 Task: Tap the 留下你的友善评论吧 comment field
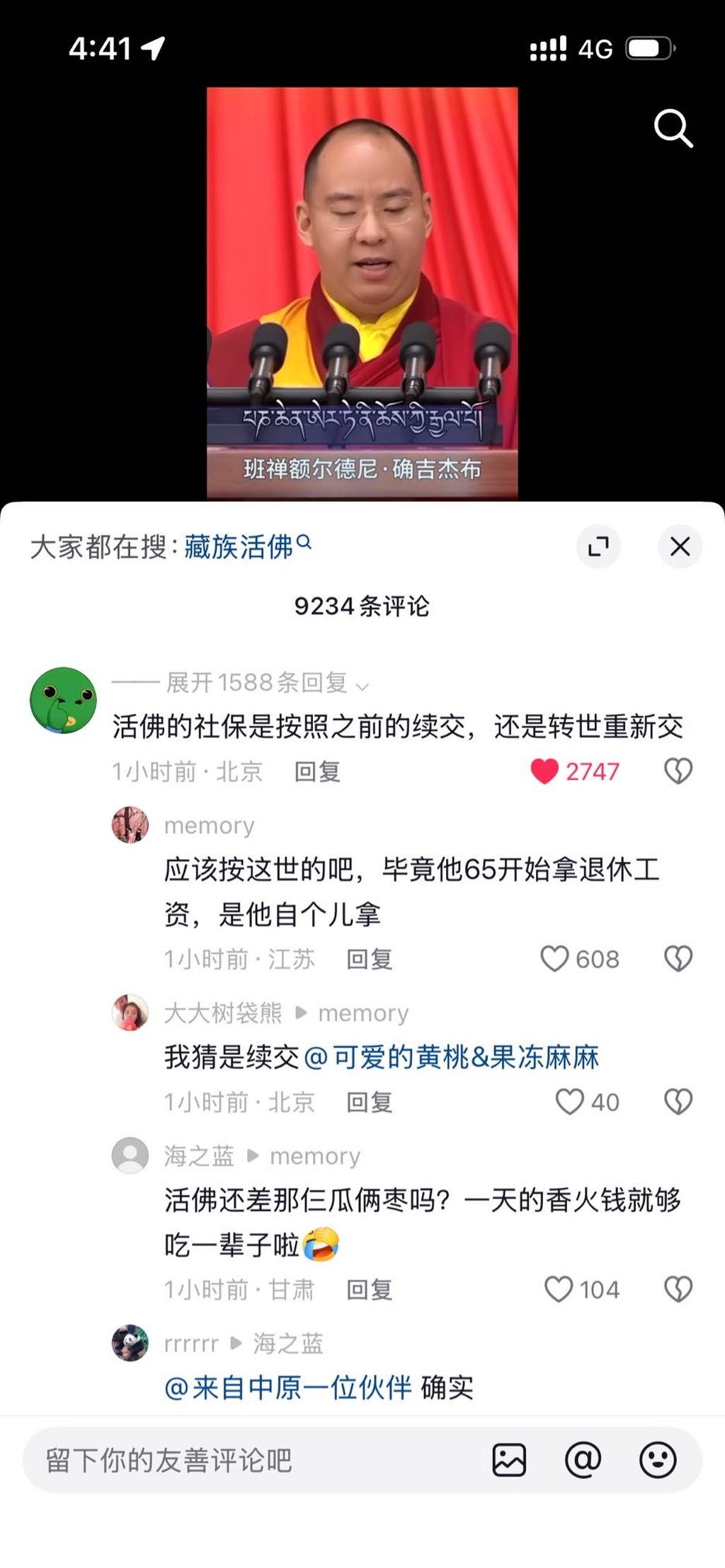point(248,1460)
